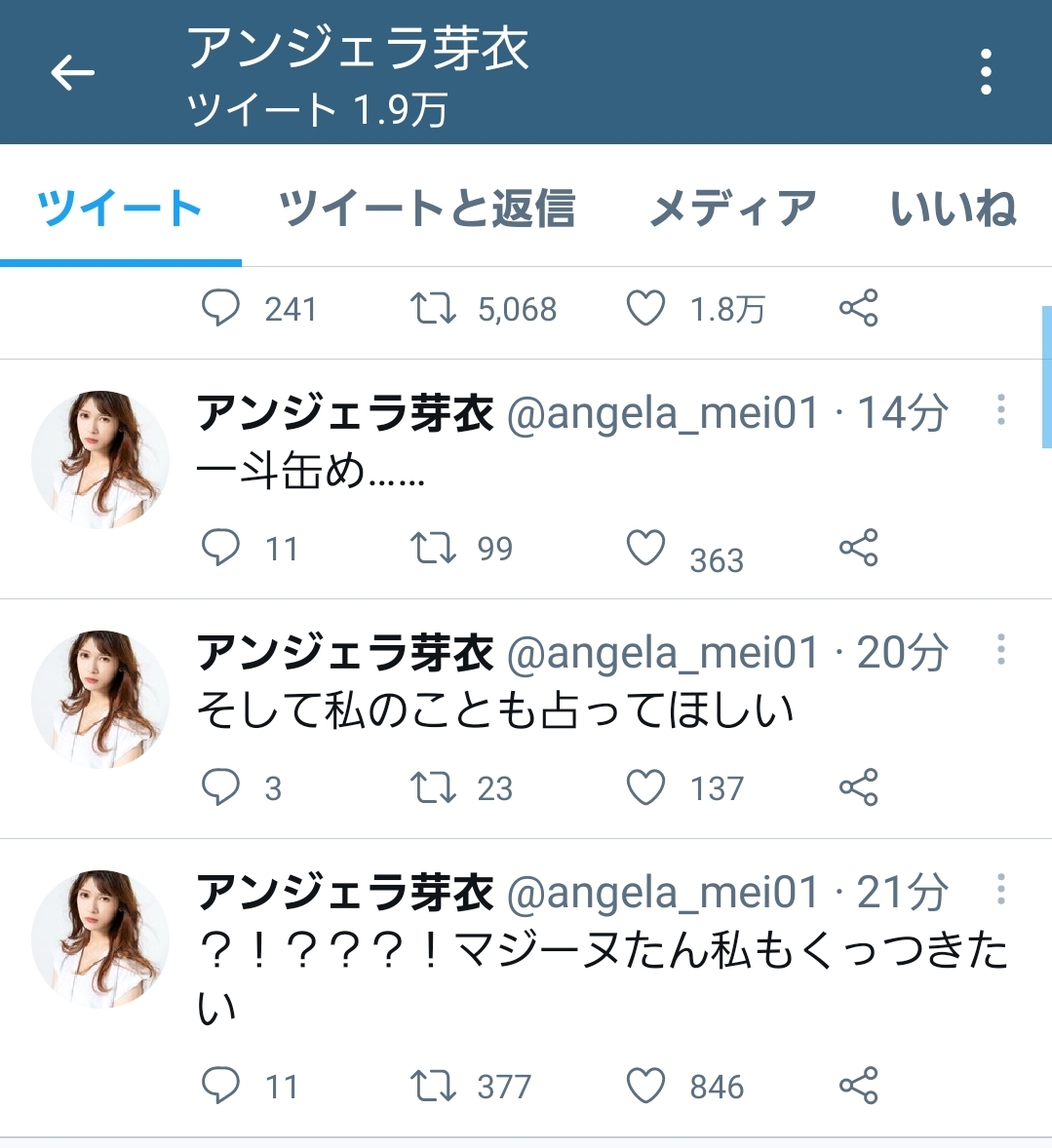The height and width of the screenshot is (1148, 1052).
Task: Share the 一斗缶め…… tweet
Action: (858, 549)
